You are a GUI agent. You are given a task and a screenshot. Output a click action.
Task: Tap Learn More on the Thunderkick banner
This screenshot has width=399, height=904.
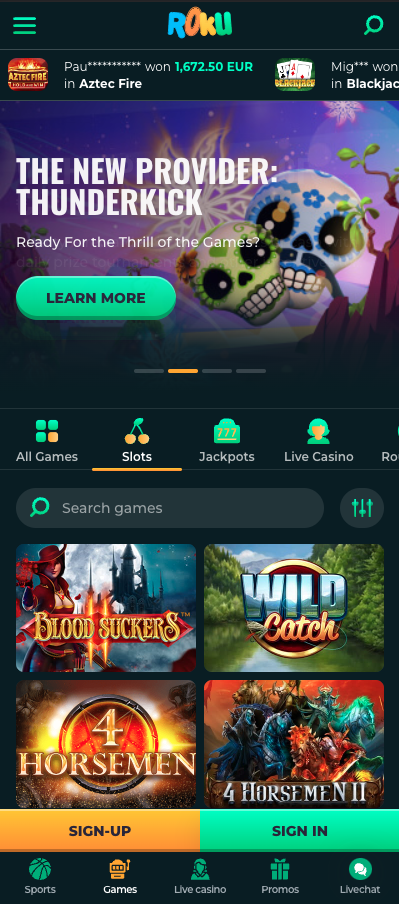96,298
